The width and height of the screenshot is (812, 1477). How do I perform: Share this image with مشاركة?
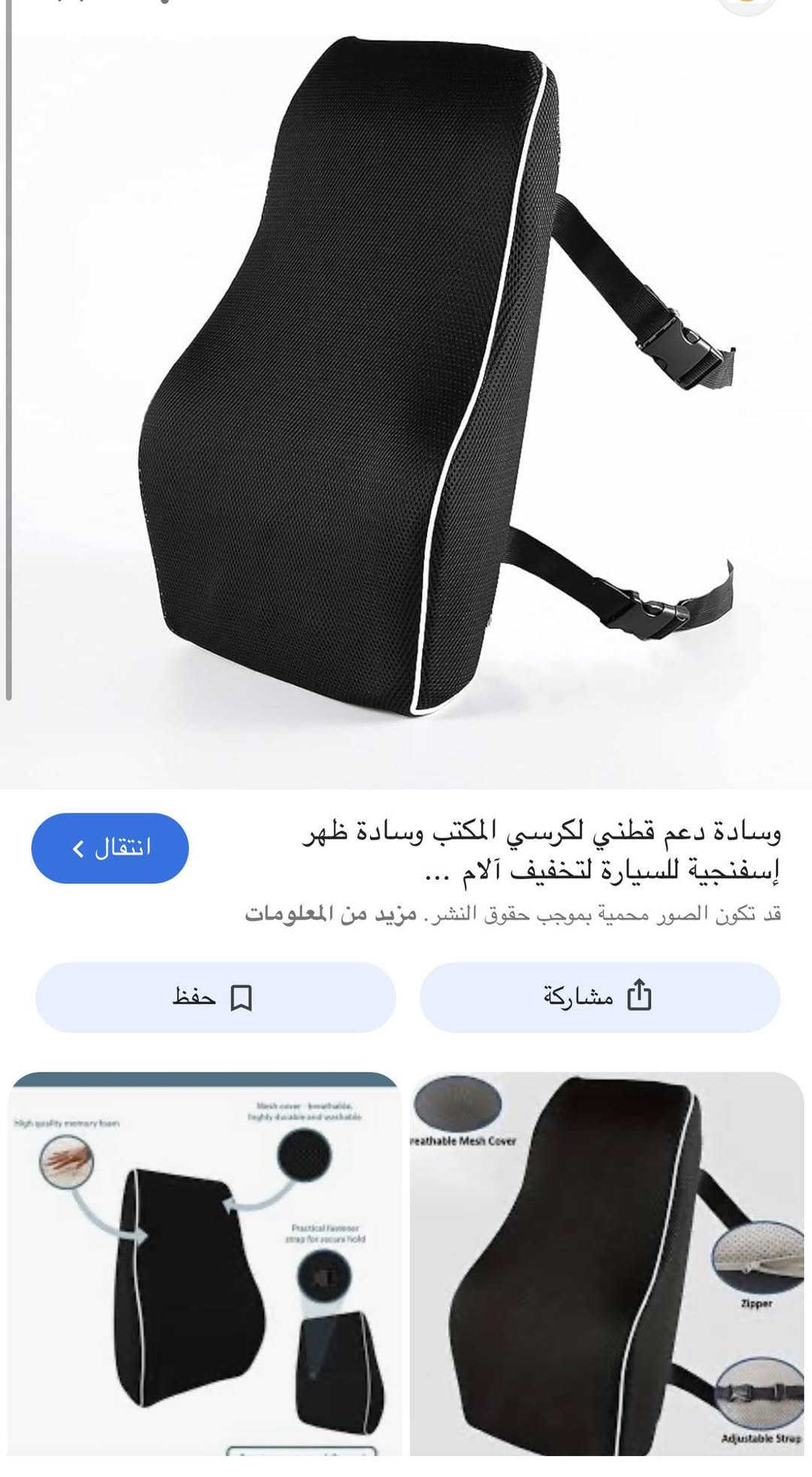tap(599, 997)
